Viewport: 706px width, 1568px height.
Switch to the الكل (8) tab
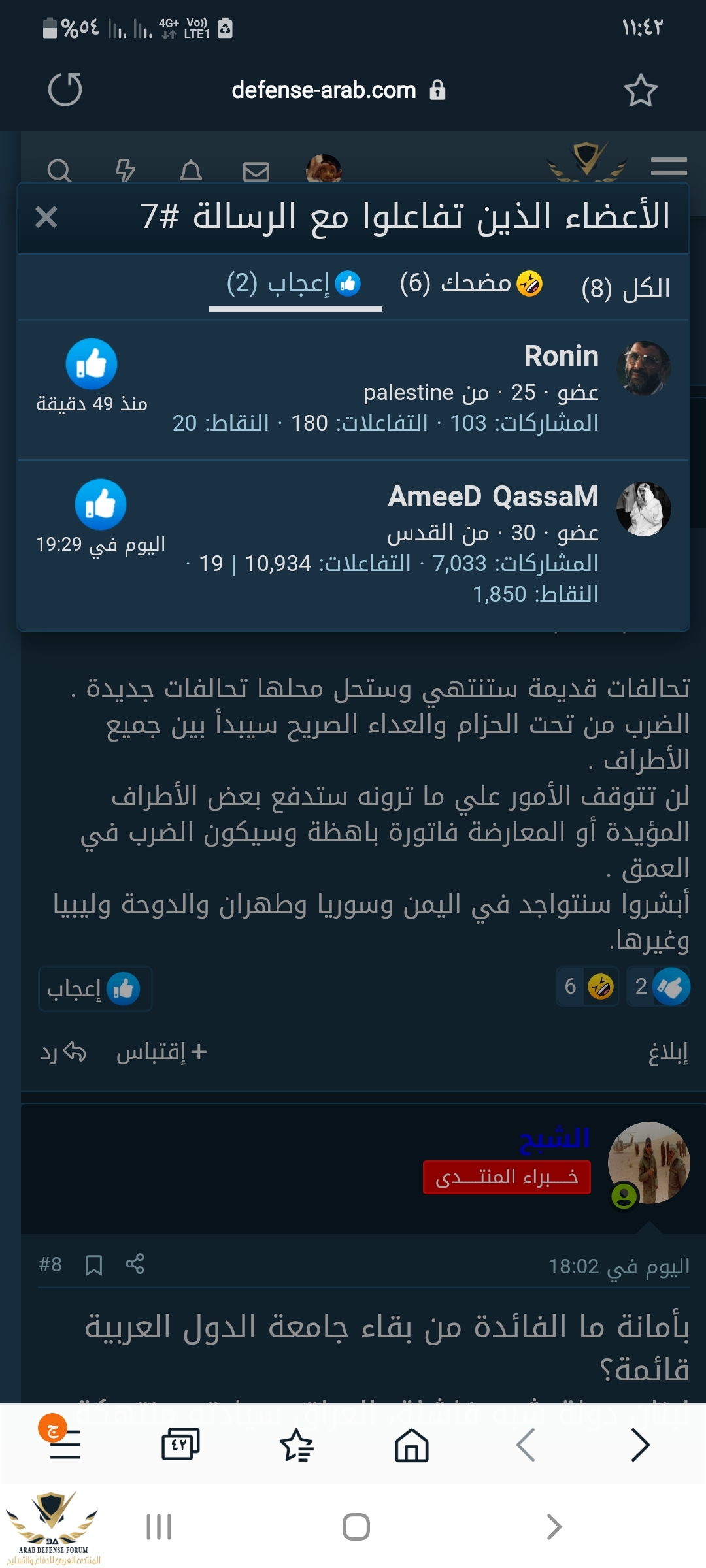pyautogui.click(x=626, y=288)
